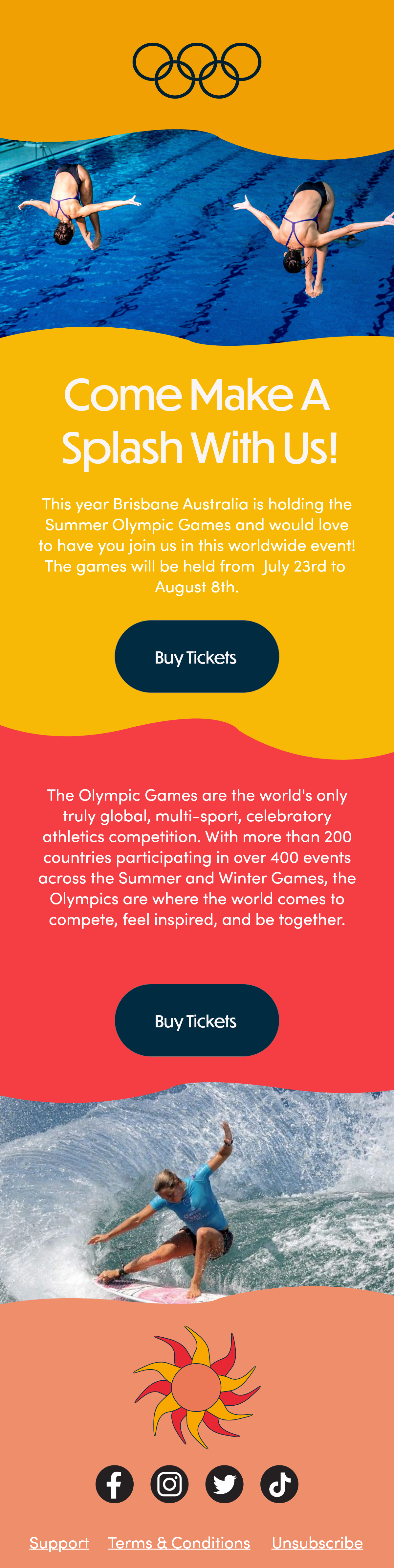
Task: Visit the Instagram profile icon
Action: point(169,1484)
